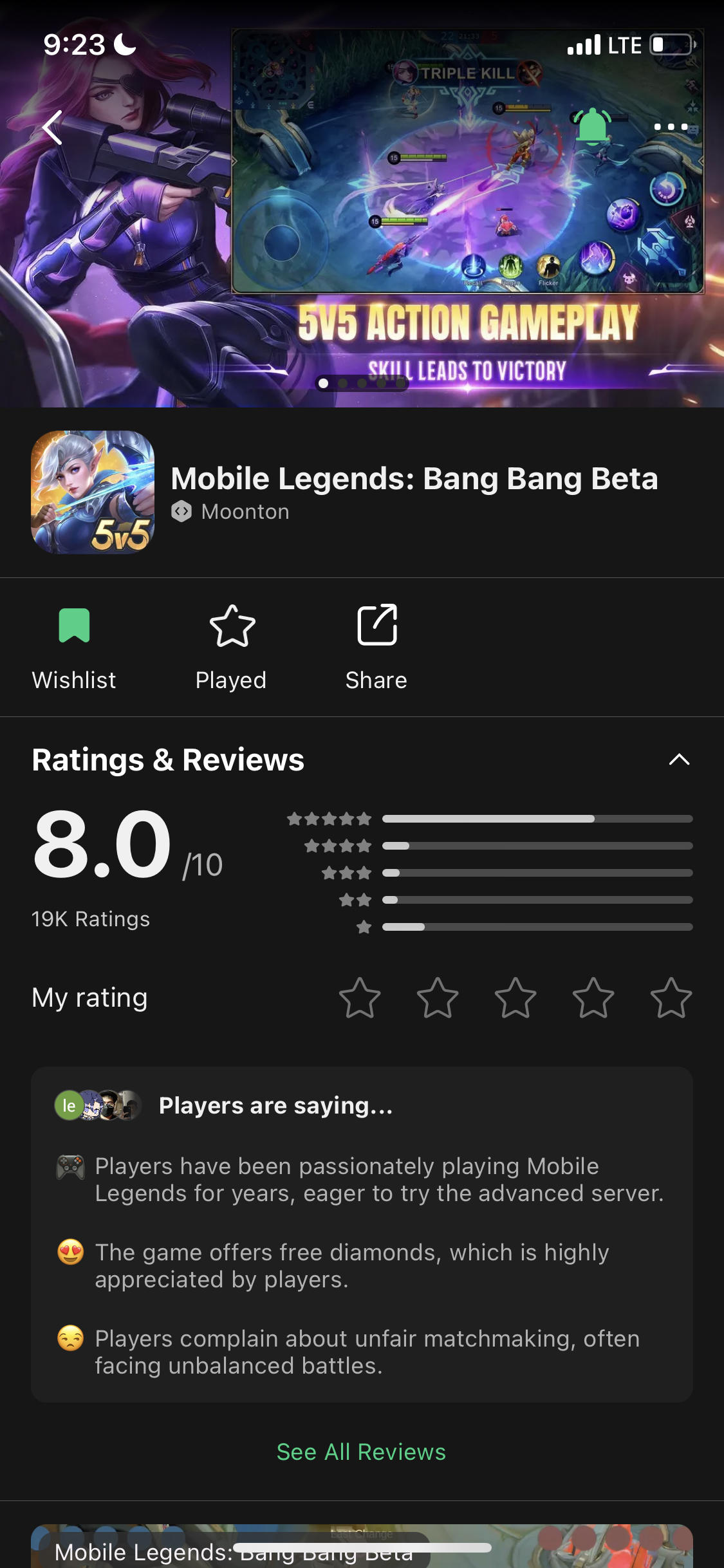This screenshot has height=1568, width=724.
Task: Select Wishlist tab label text
Action: click(74, 680)
